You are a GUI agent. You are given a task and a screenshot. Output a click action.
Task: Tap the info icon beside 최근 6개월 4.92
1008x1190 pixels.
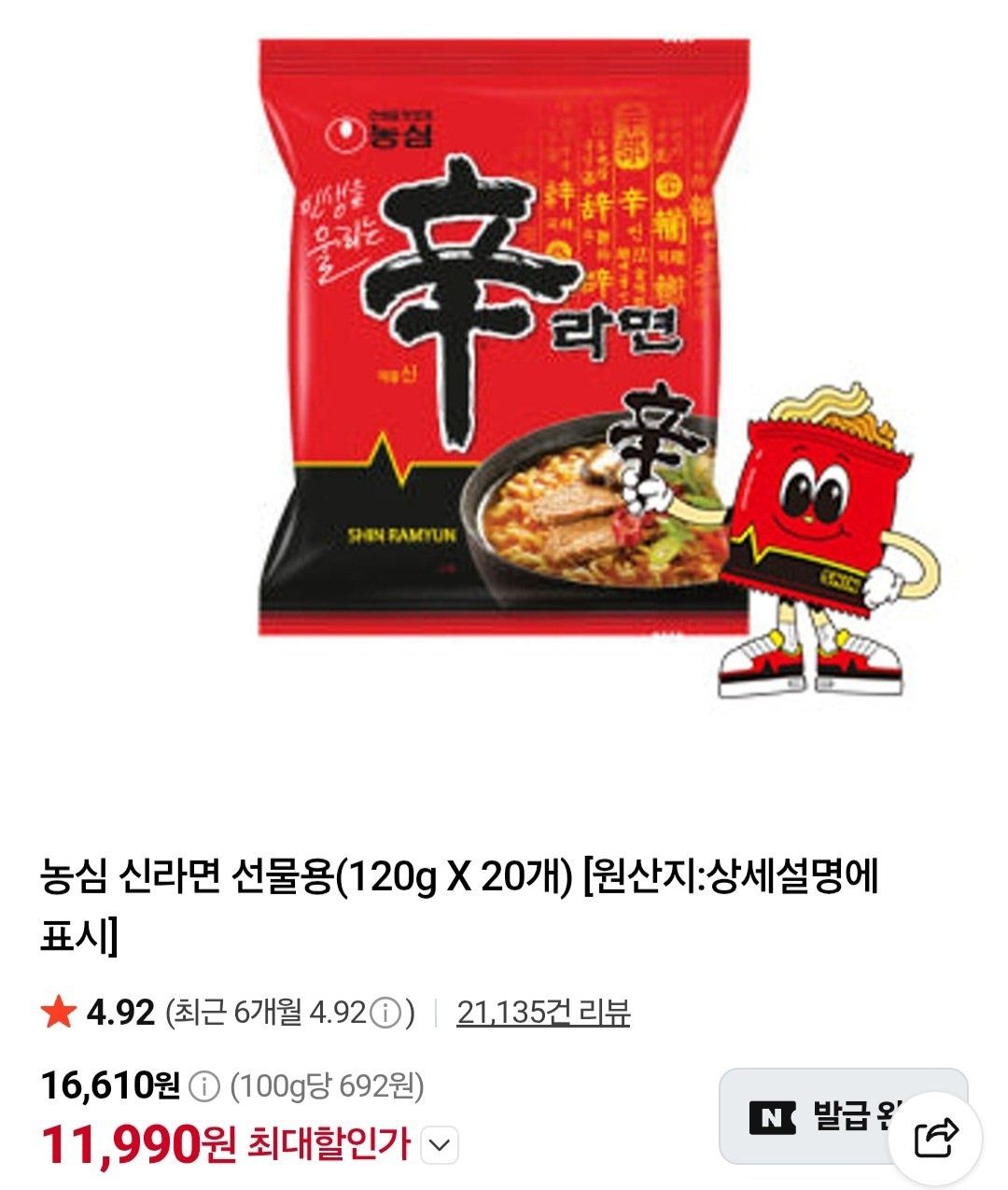click(x=385, y=1013)
